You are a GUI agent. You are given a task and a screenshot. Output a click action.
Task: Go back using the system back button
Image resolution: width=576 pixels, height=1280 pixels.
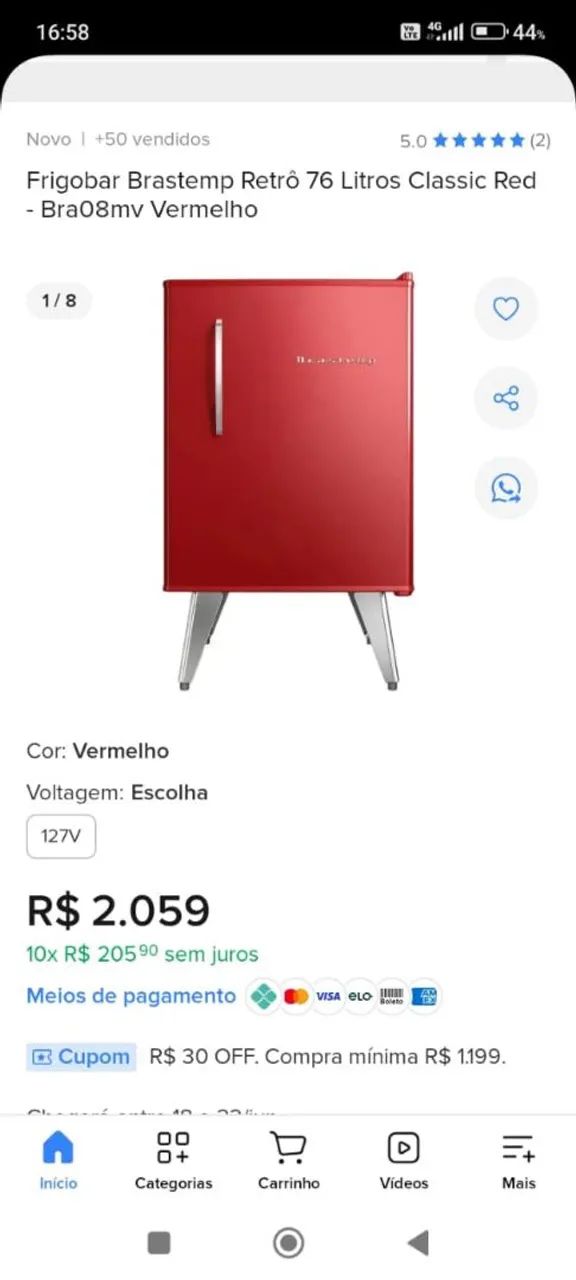(x=418, y=1243)
